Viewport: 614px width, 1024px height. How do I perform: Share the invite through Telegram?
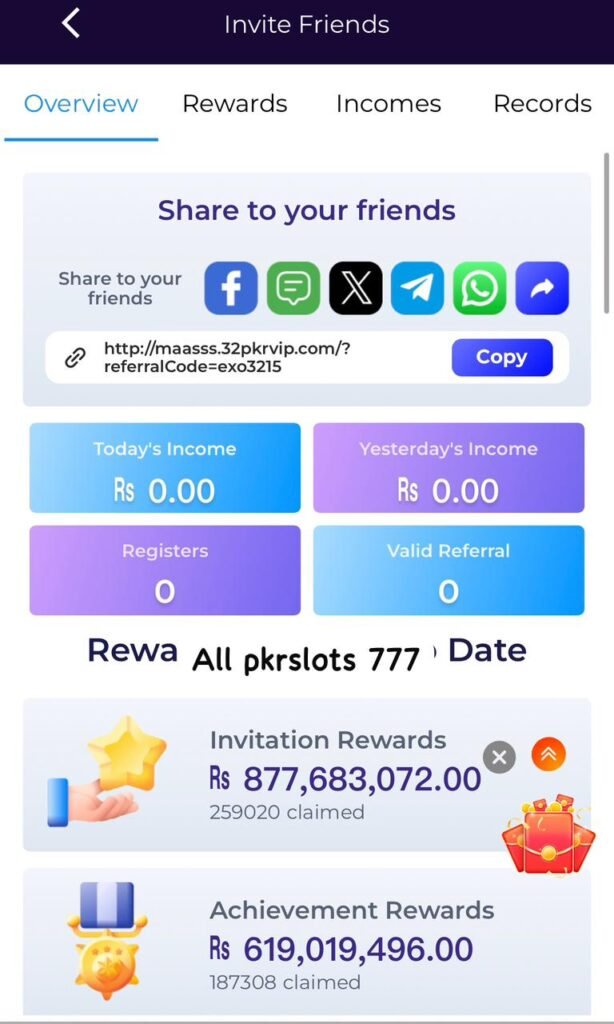click(418, 289)
